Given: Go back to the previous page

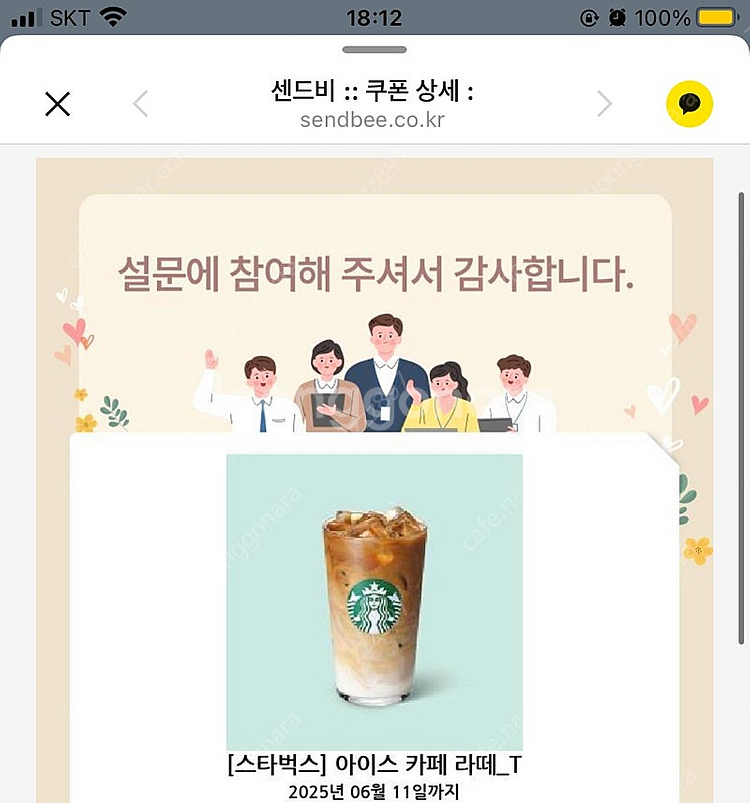Looking at the screenshot, I should pyautogui.click(x=141, y=104).
